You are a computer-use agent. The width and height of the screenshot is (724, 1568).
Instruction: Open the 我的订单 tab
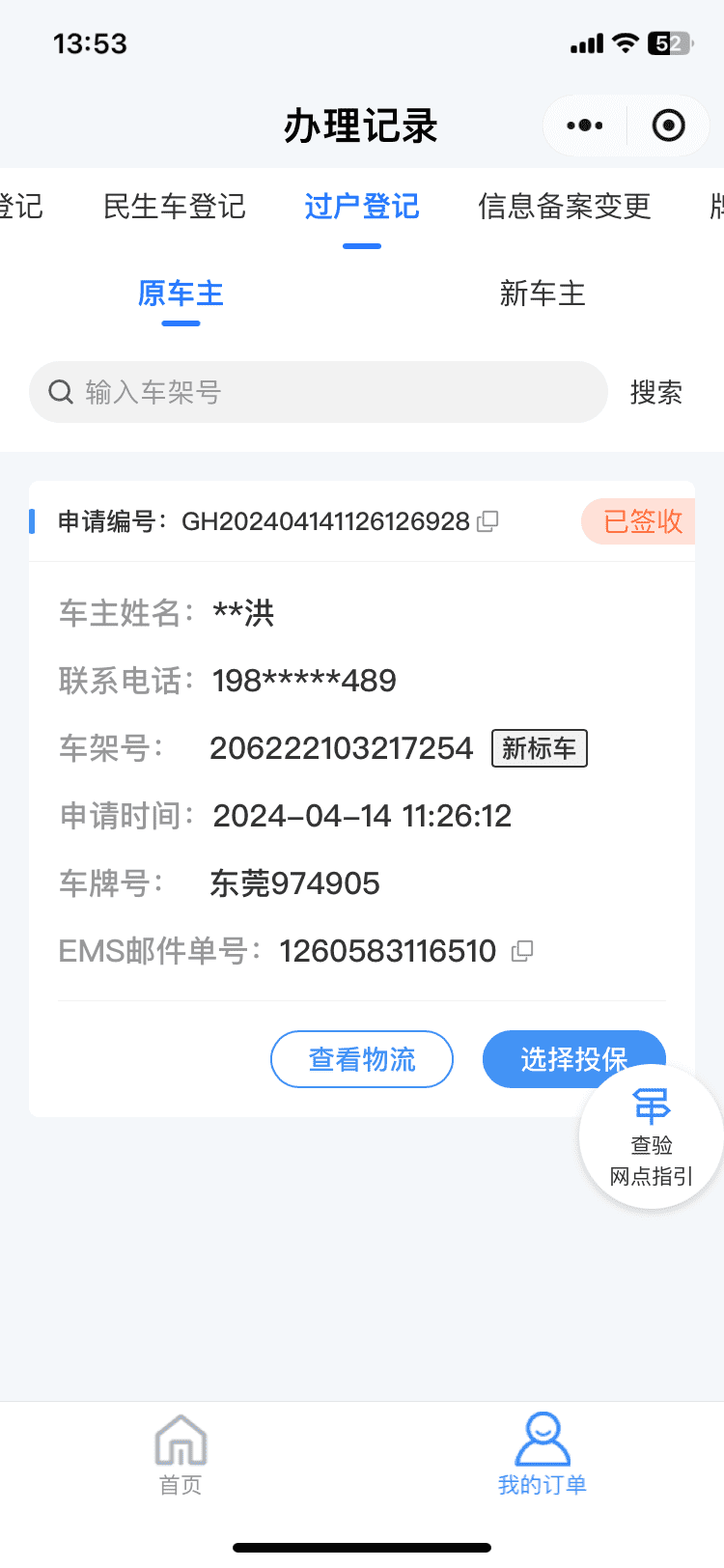click(x=543, y=1455)
